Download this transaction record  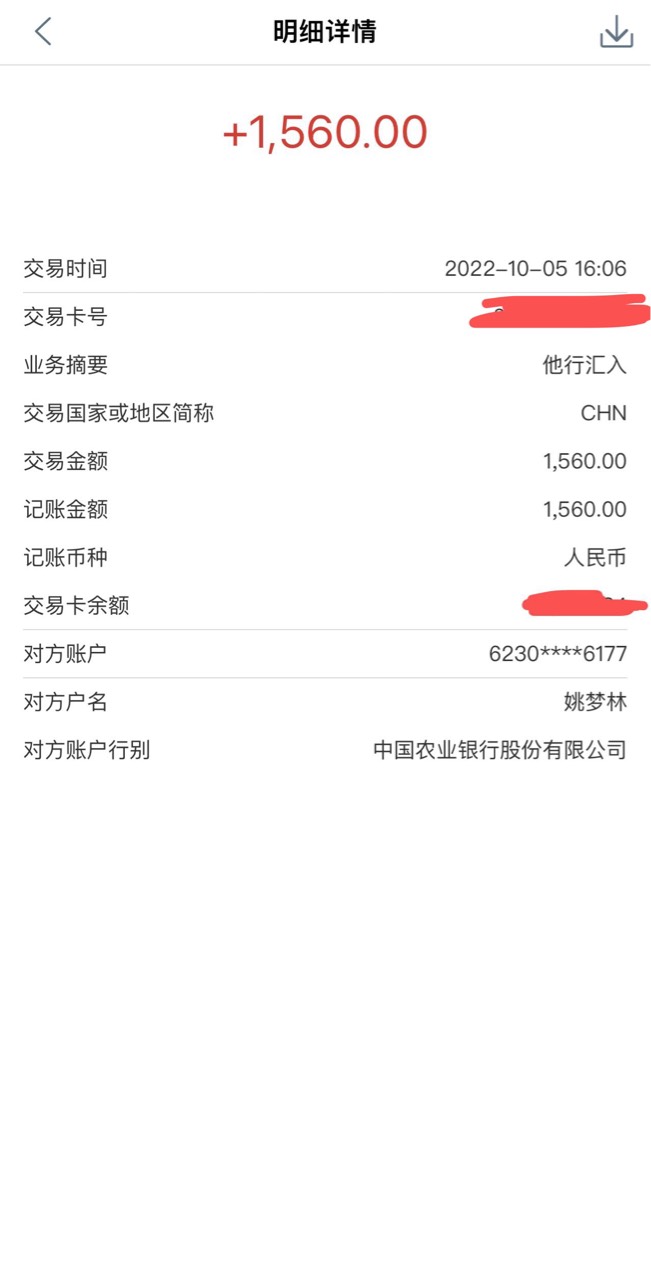[616, 32]
